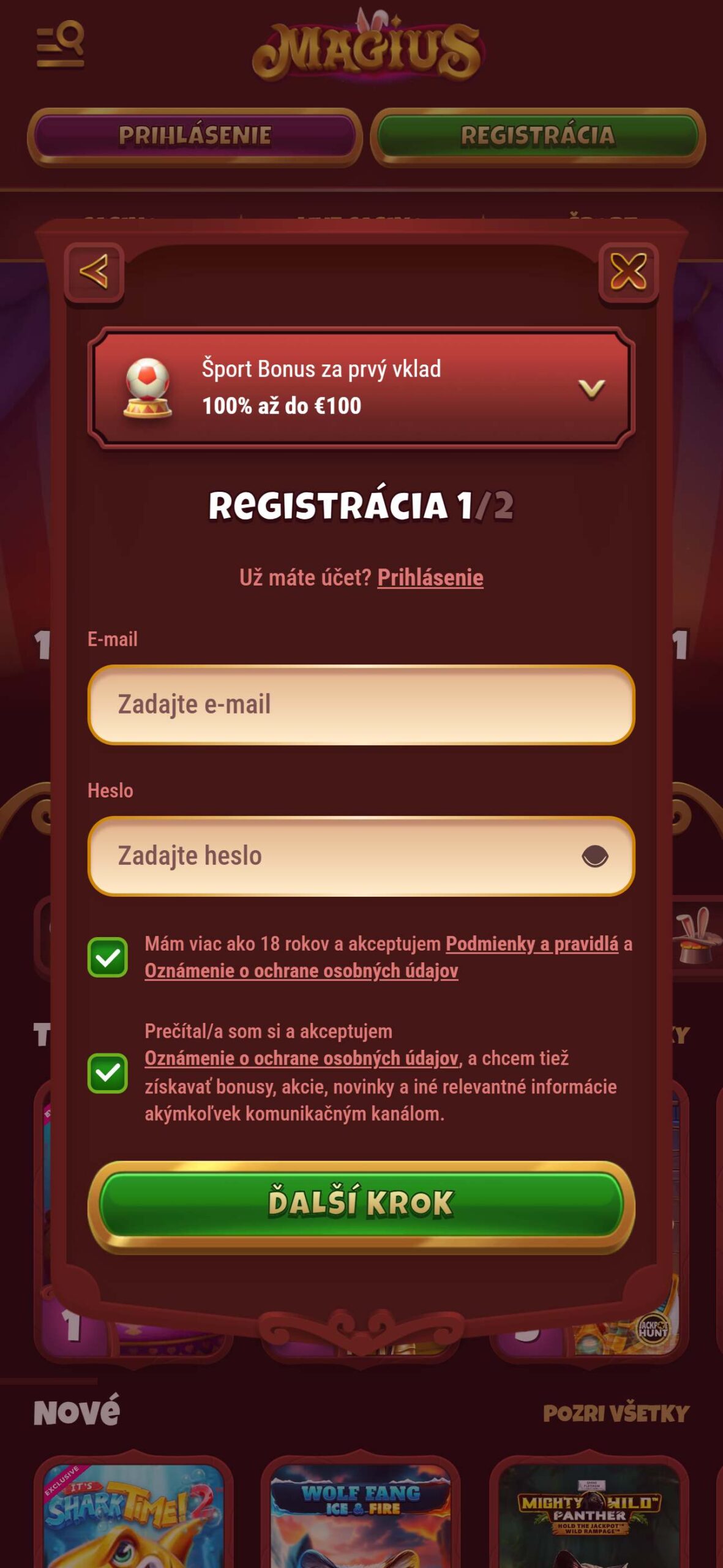Screen dimensions: 723x1568
Task: Uncheck the bonusy and novinky marketing consent checkbox
Action: coord(108,1072)
